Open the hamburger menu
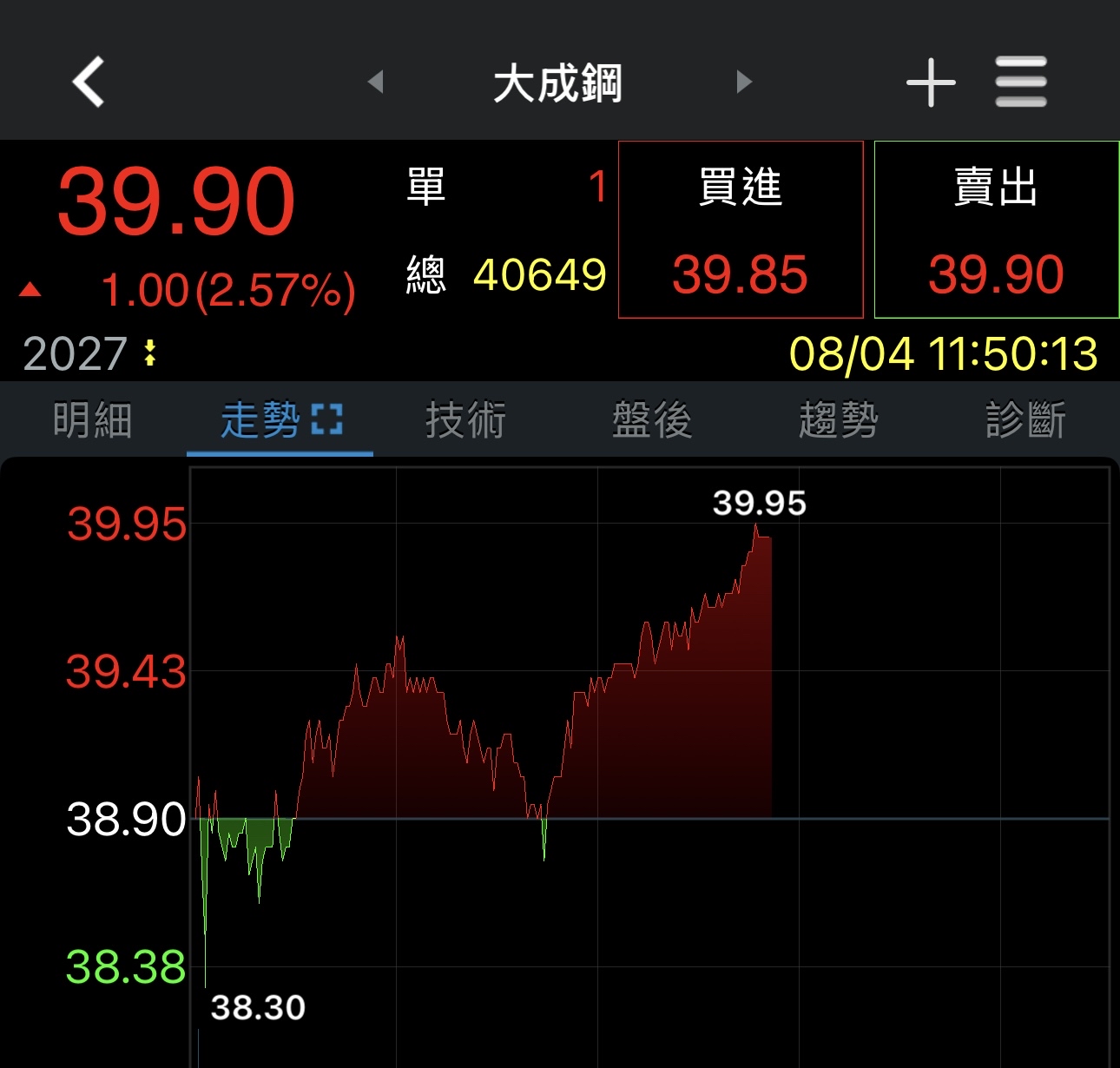Screen dimensions: 1120x1068 coord(1021,82)
